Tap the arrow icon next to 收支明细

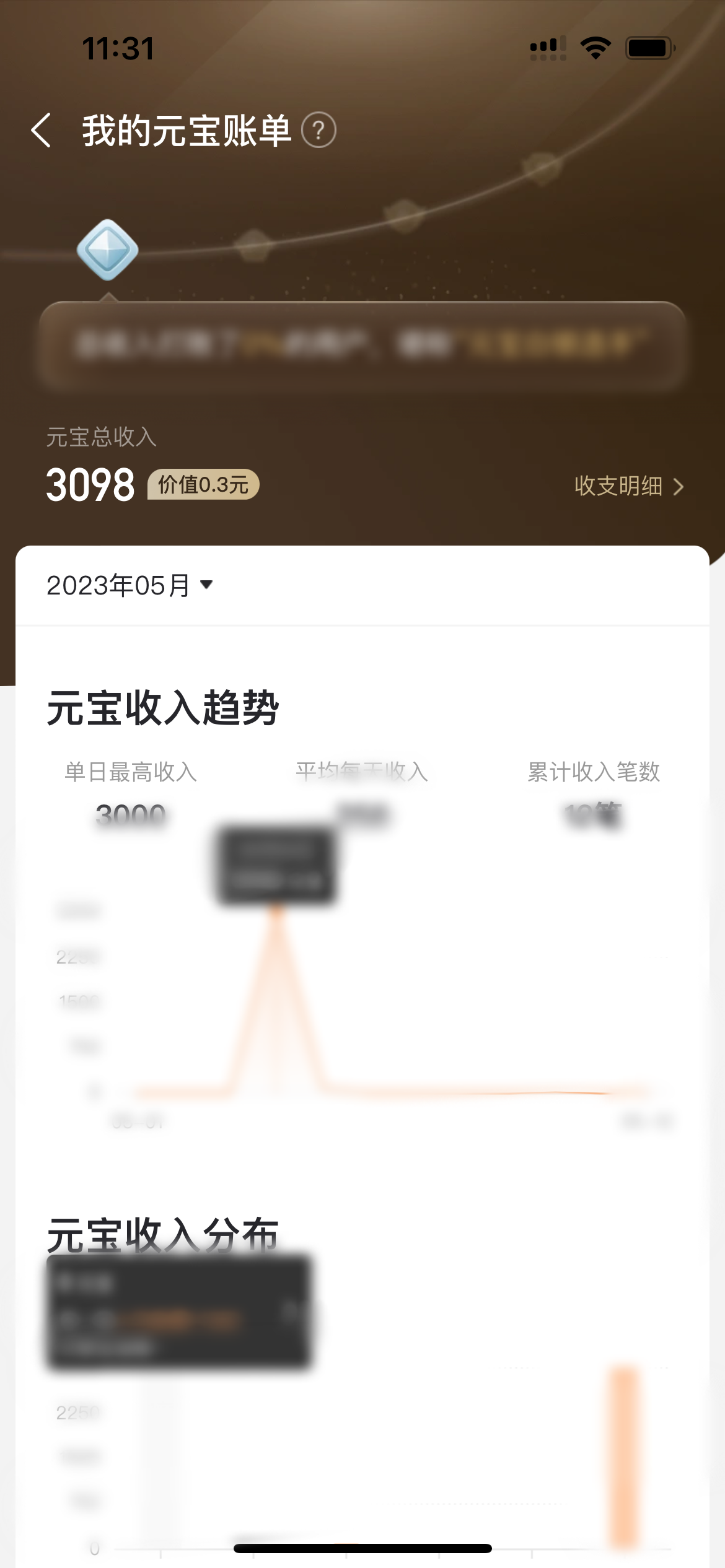680,487
